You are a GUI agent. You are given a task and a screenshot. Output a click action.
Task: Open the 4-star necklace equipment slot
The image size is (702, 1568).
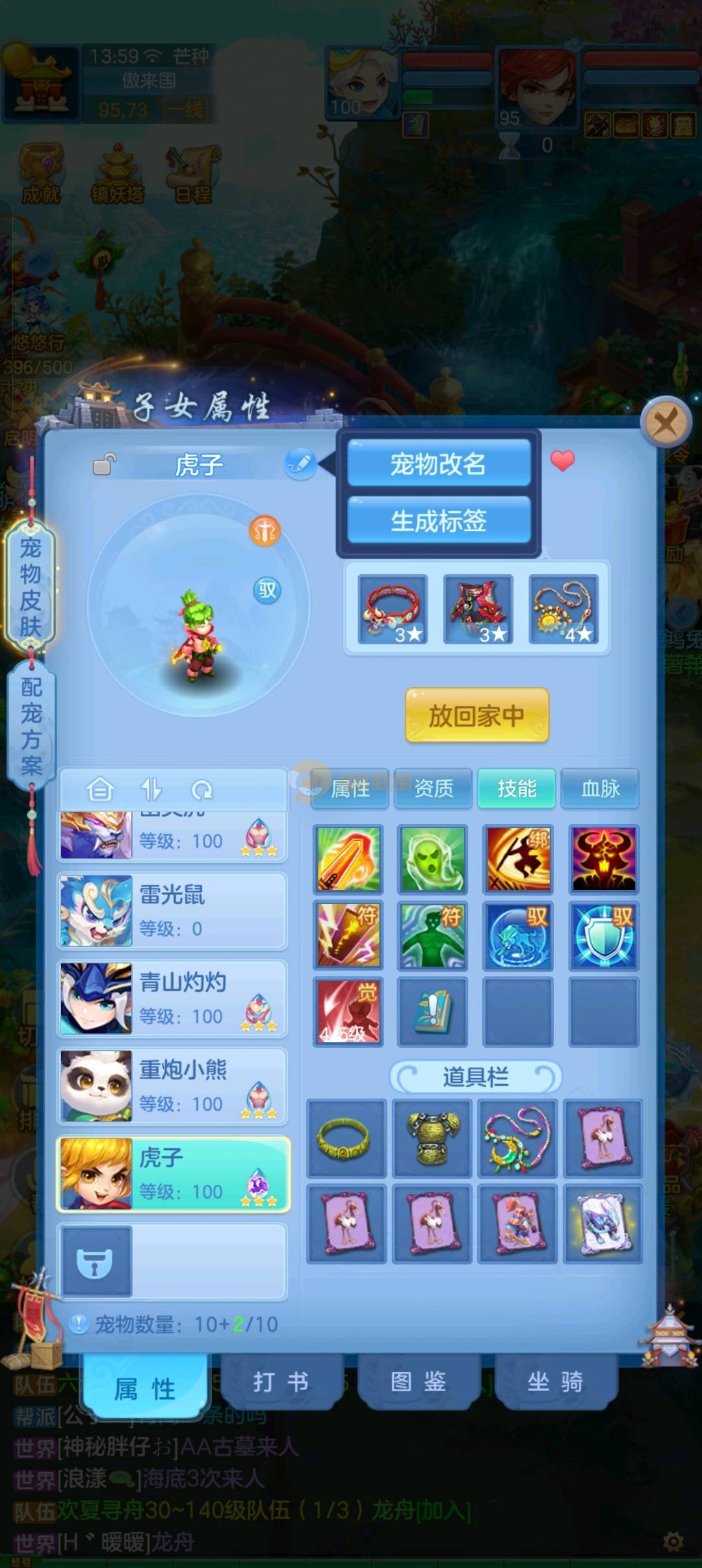pyautogui.click(x=563, y=609)
